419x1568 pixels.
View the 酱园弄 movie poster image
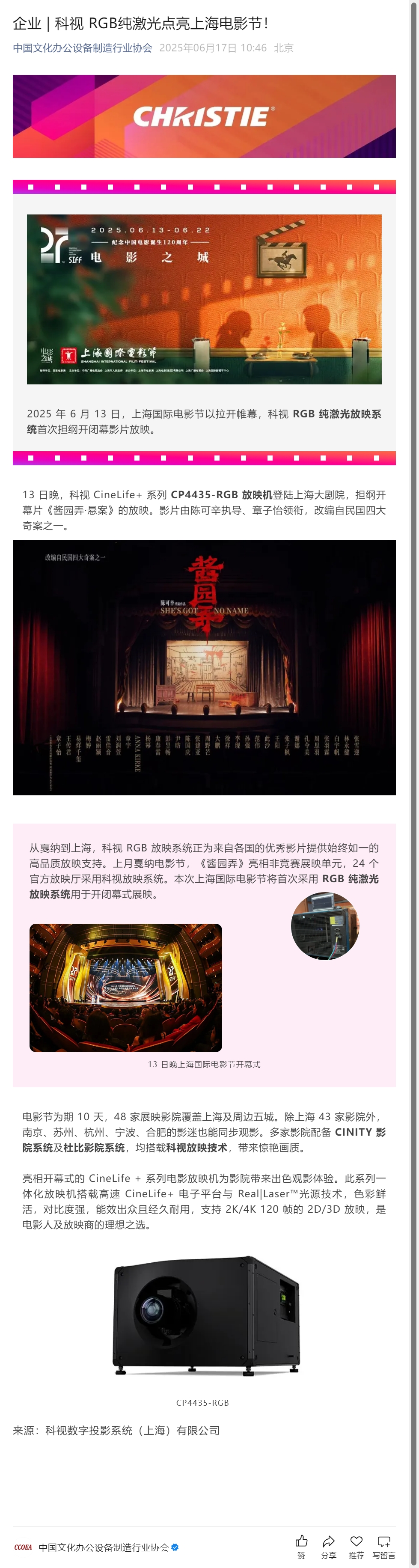coord(204,667)
